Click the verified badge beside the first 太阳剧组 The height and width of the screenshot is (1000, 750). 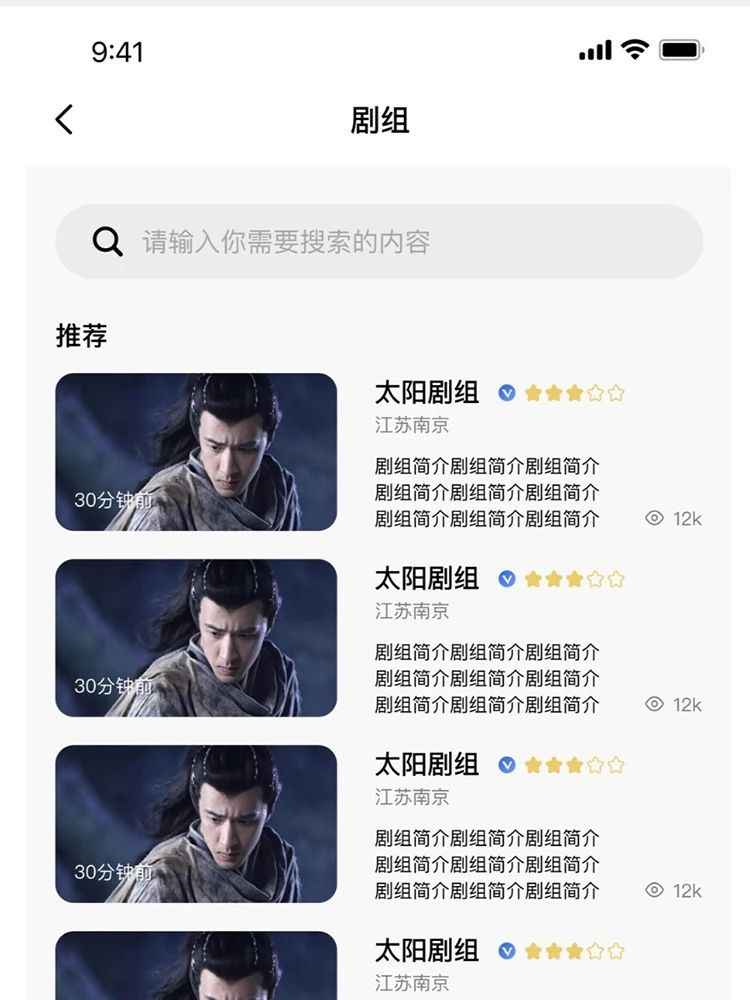pyautogui.click(x=506, y=393)
